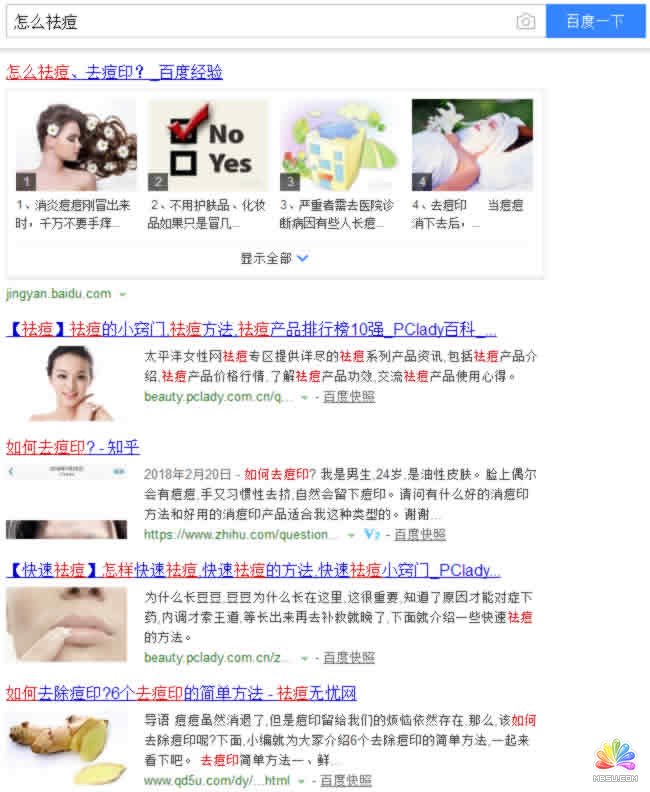View 百度快照 for the beauty.pclady.com.cn/q result
Viewport: 650px width, 792px height.
[x=349, y=397]
